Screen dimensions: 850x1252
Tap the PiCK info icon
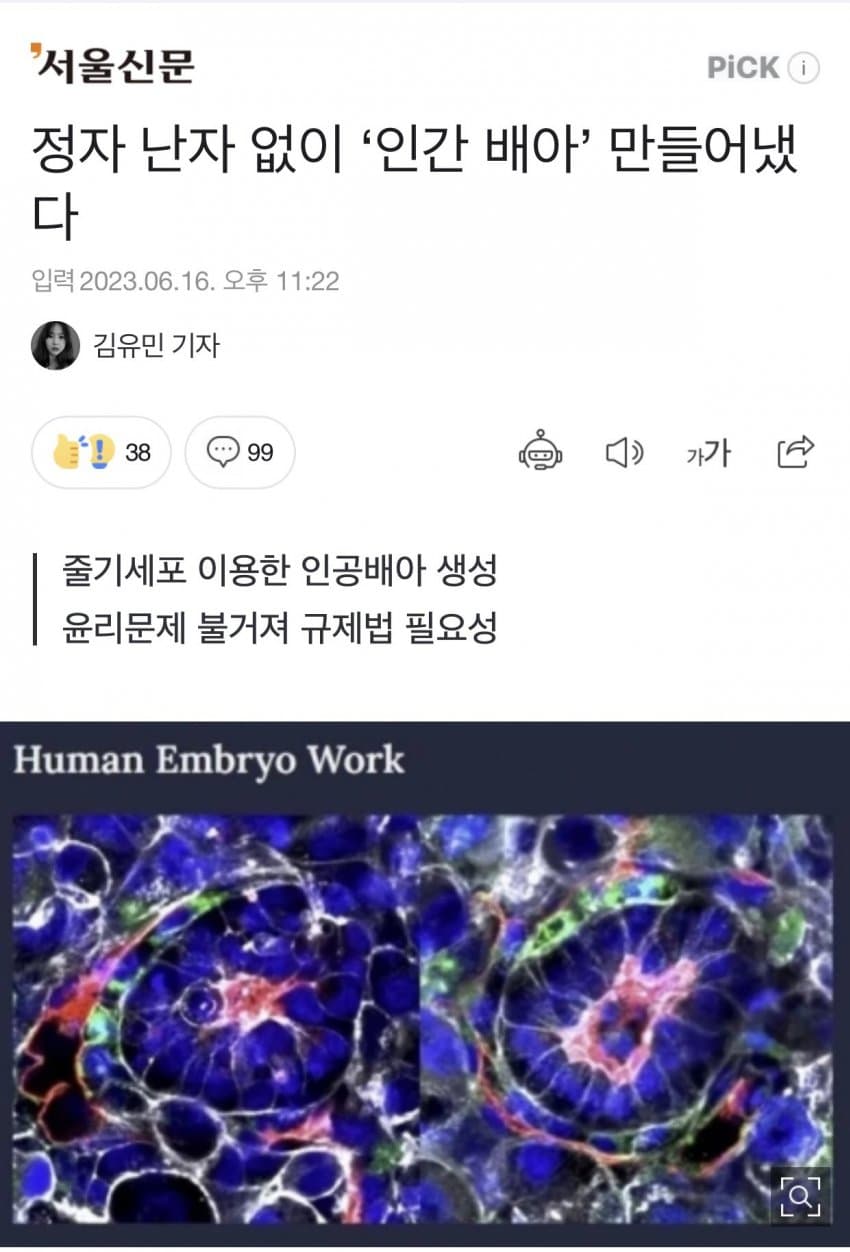coord(803,68)
